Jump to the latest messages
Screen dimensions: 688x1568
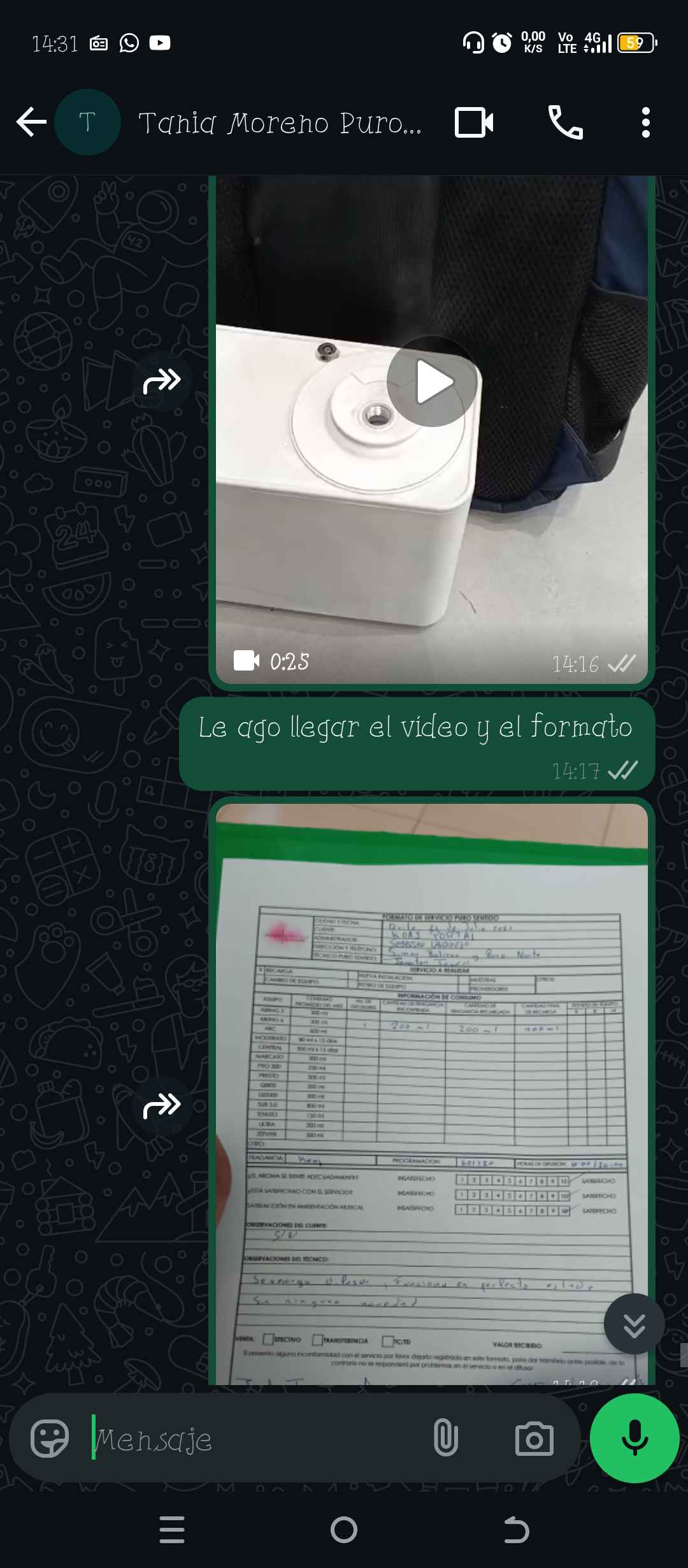coord(634,1324)
